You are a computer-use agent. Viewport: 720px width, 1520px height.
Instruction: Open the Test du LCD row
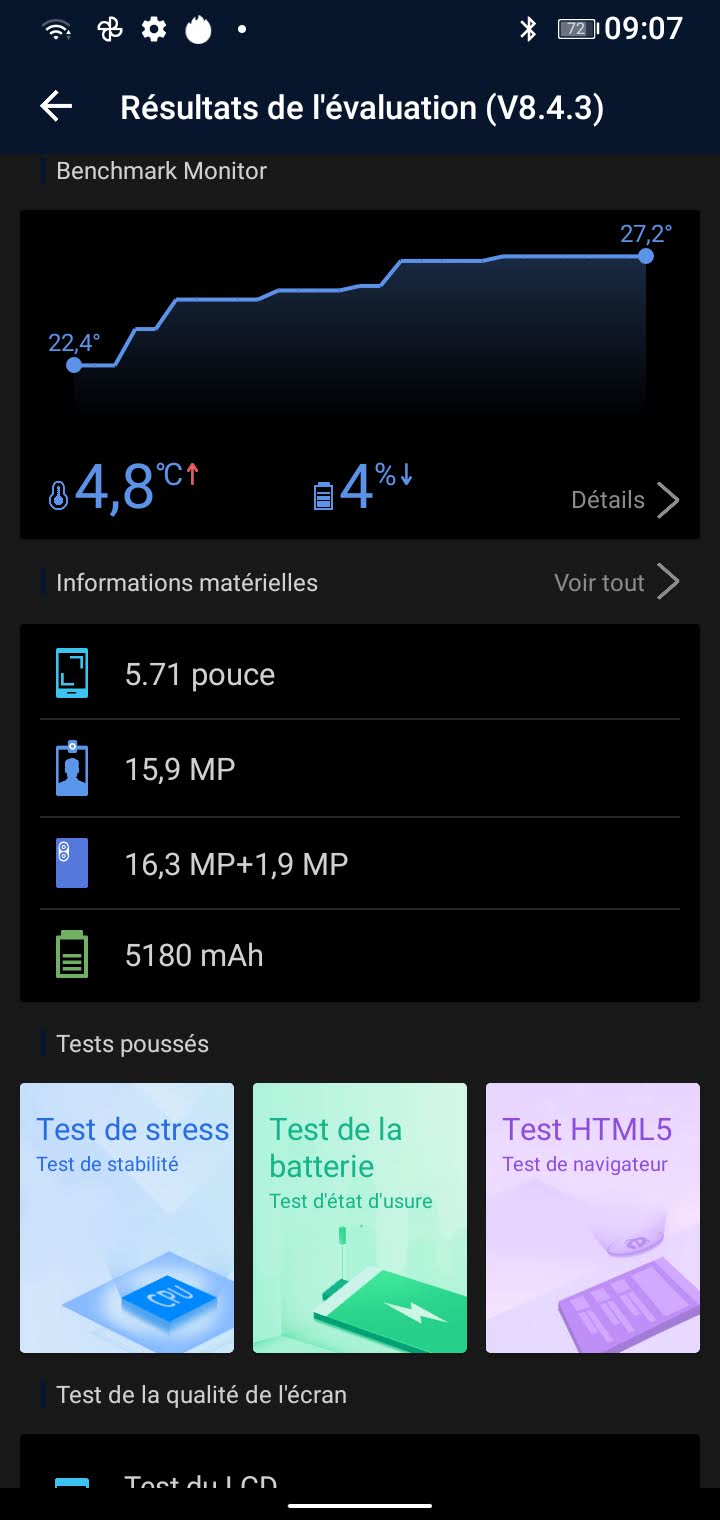pos(360,1478)
